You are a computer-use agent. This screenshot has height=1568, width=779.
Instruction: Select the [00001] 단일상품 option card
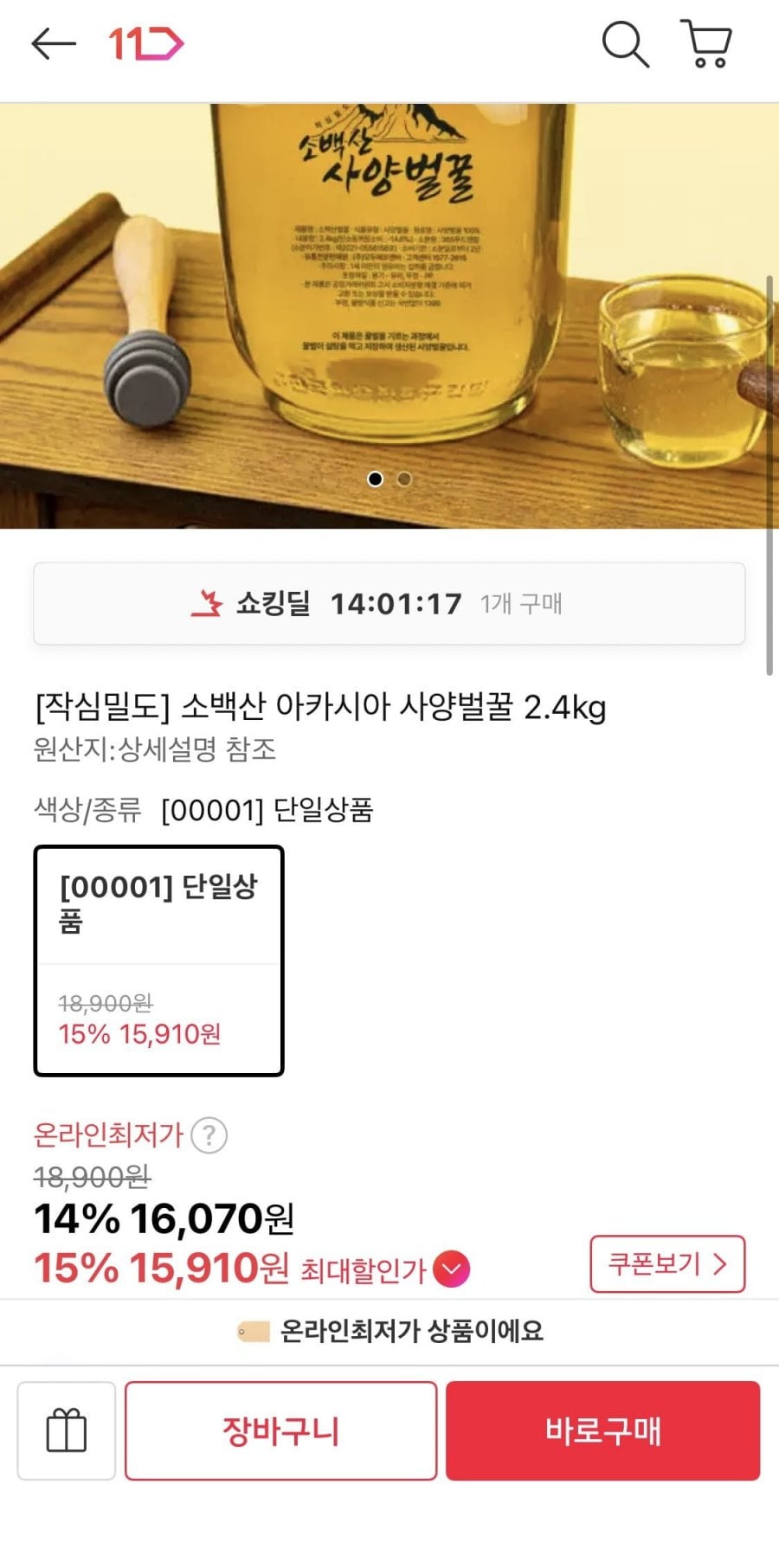coord(159,961)
